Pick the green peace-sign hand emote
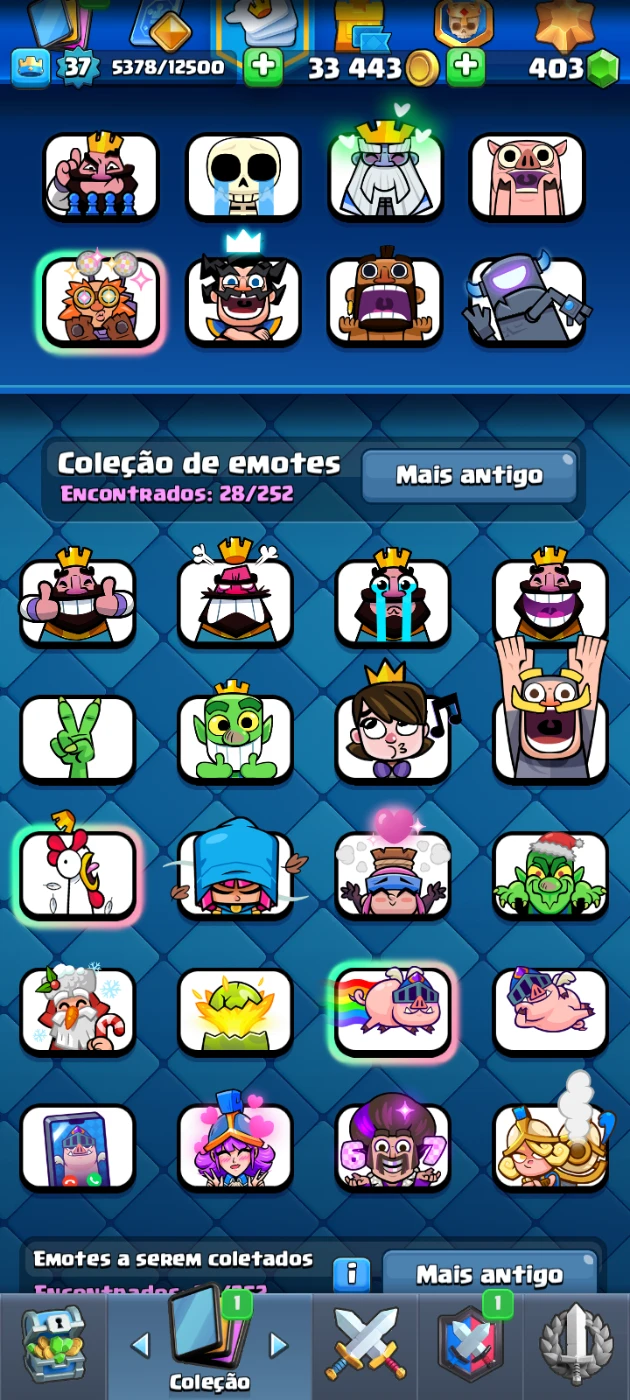Screen dimensions: 630x1400 pos(78,738)
